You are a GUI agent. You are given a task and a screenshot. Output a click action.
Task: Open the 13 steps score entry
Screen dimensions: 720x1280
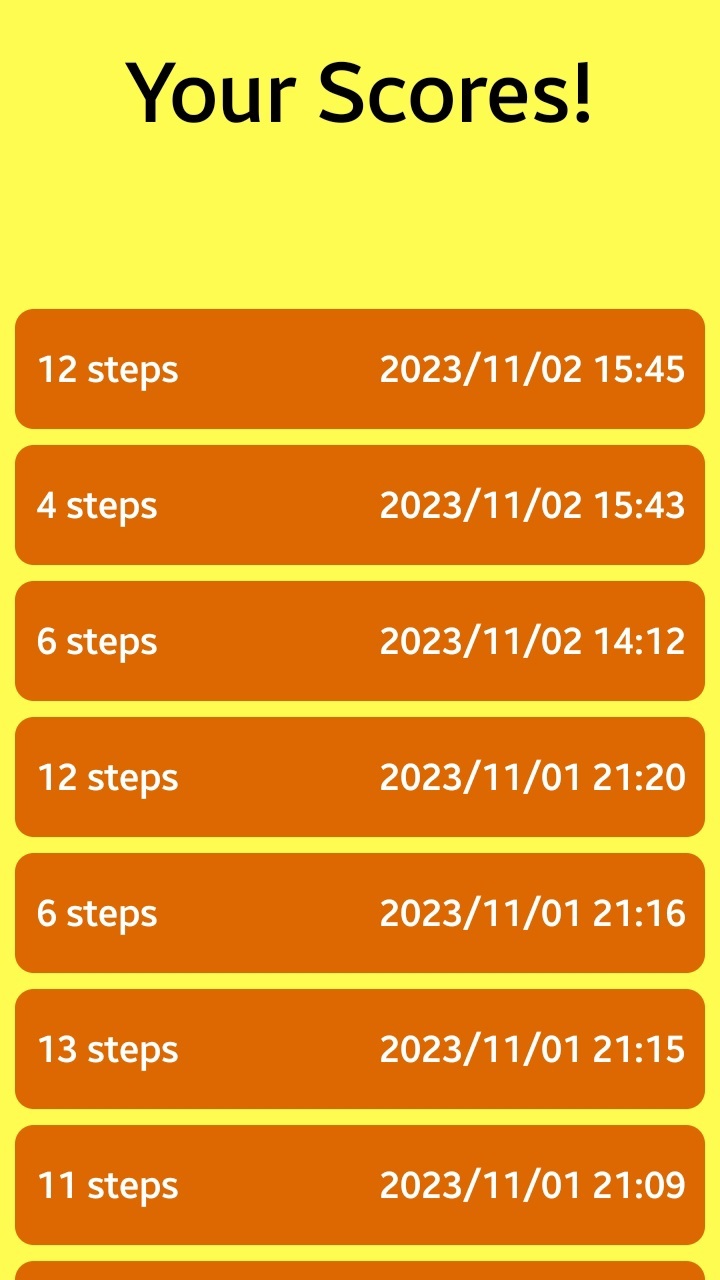tap(360, 1049)
